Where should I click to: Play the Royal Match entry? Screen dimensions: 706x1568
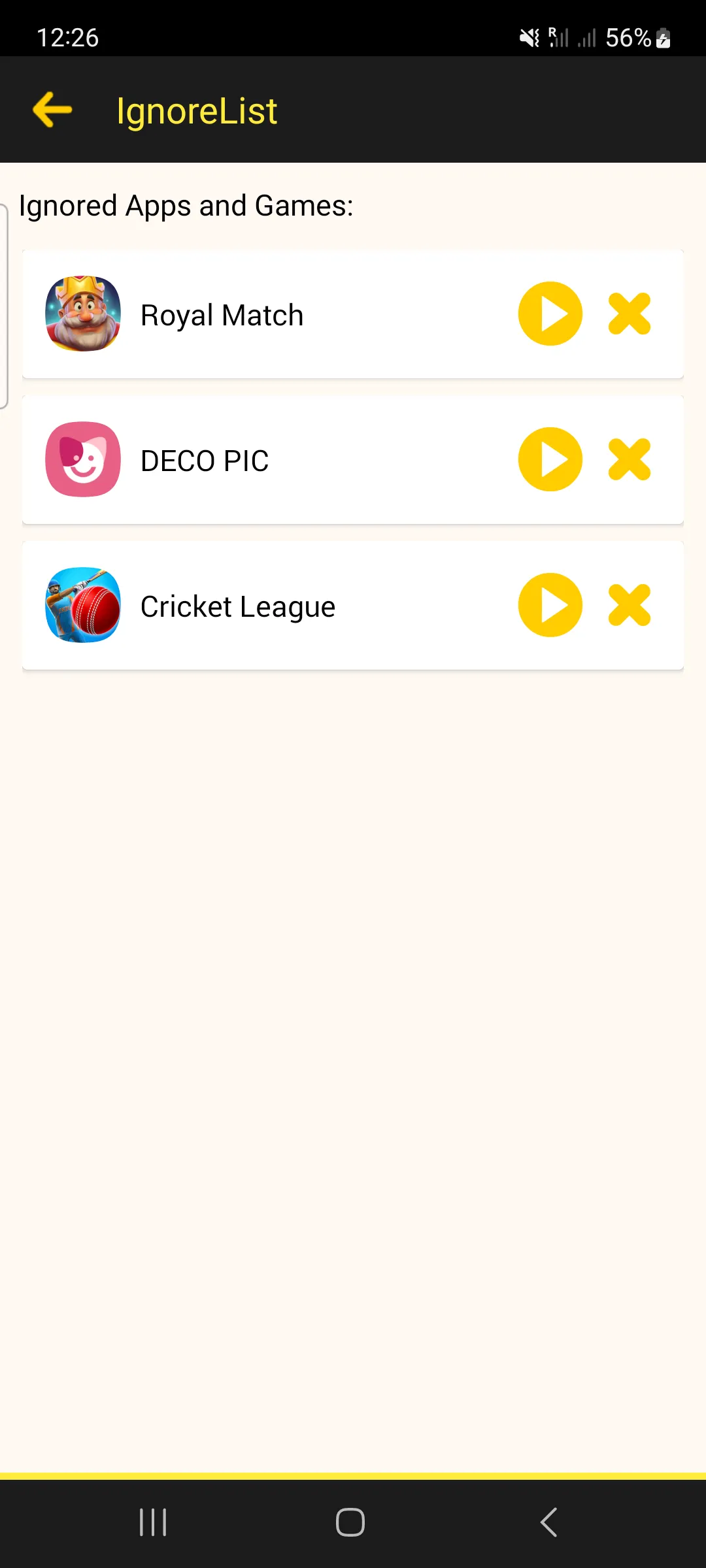click(x=550, y=314)
